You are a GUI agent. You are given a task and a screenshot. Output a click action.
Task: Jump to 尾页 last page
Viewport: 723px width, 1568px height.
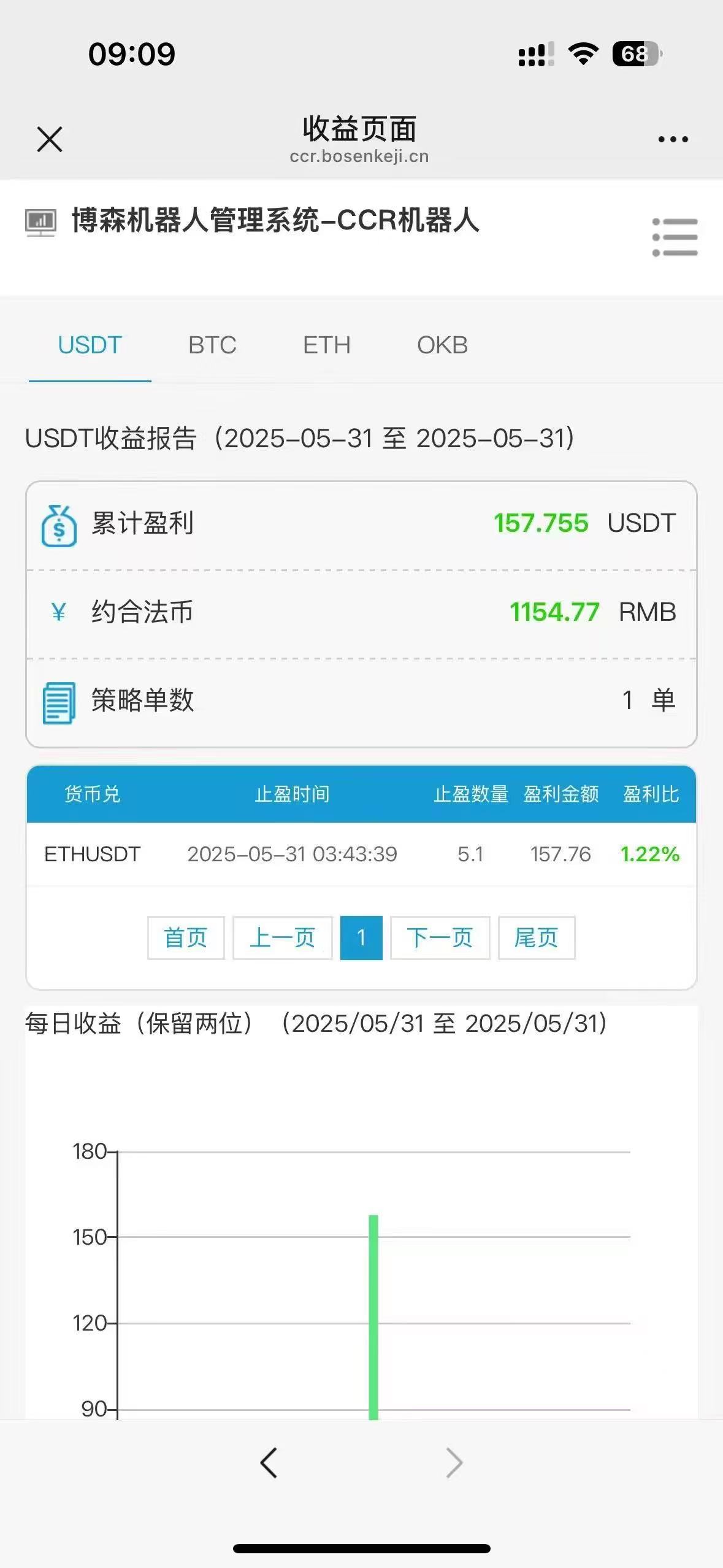(x=537, y=937)
